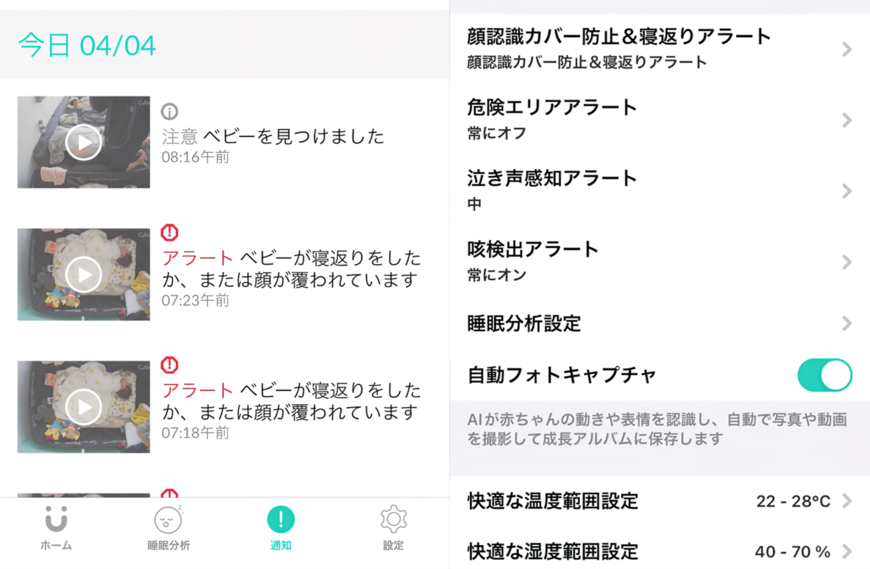The image size is (870, 569).
Task: Switch to the 睡眠分析 tab
Action: tap(168, 528)
